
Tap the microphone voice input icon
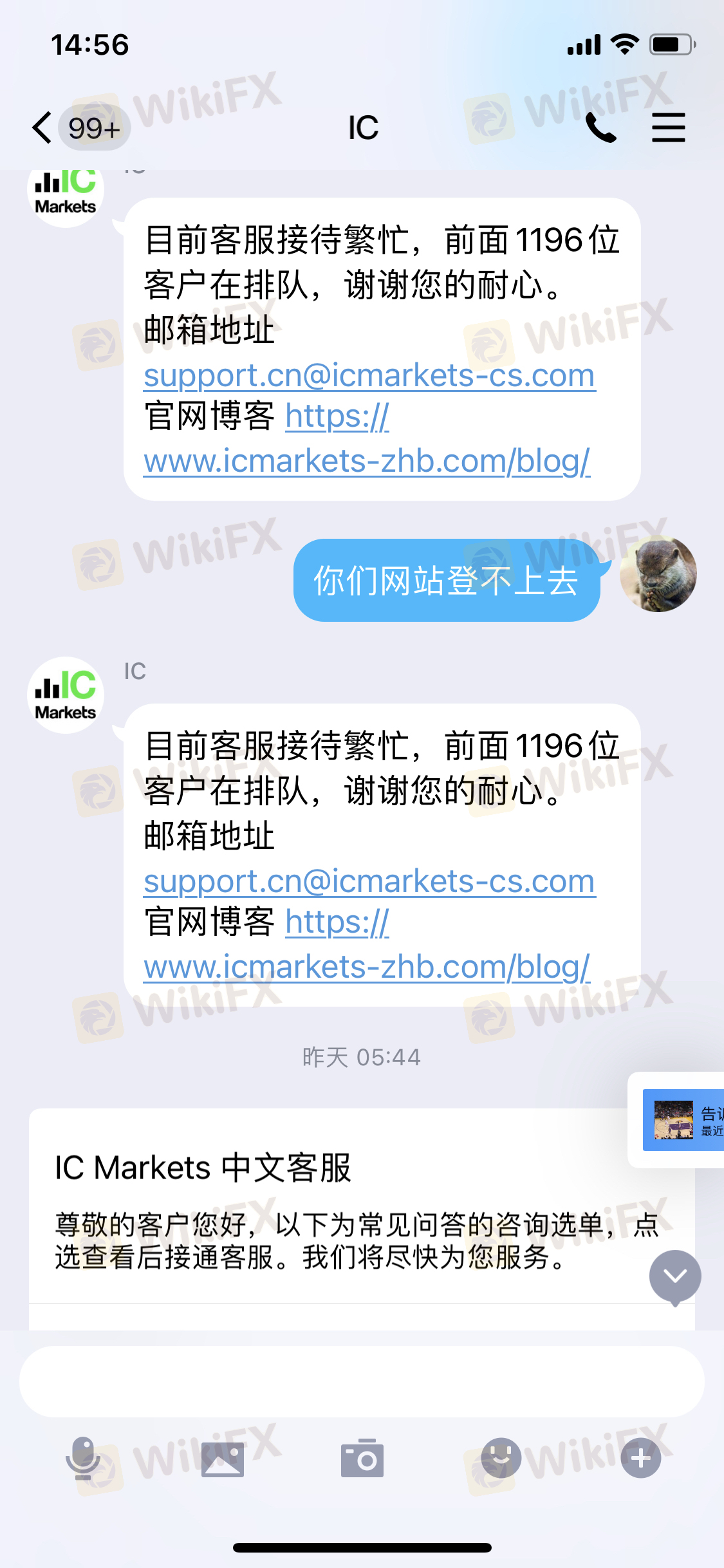(83, 1458)
